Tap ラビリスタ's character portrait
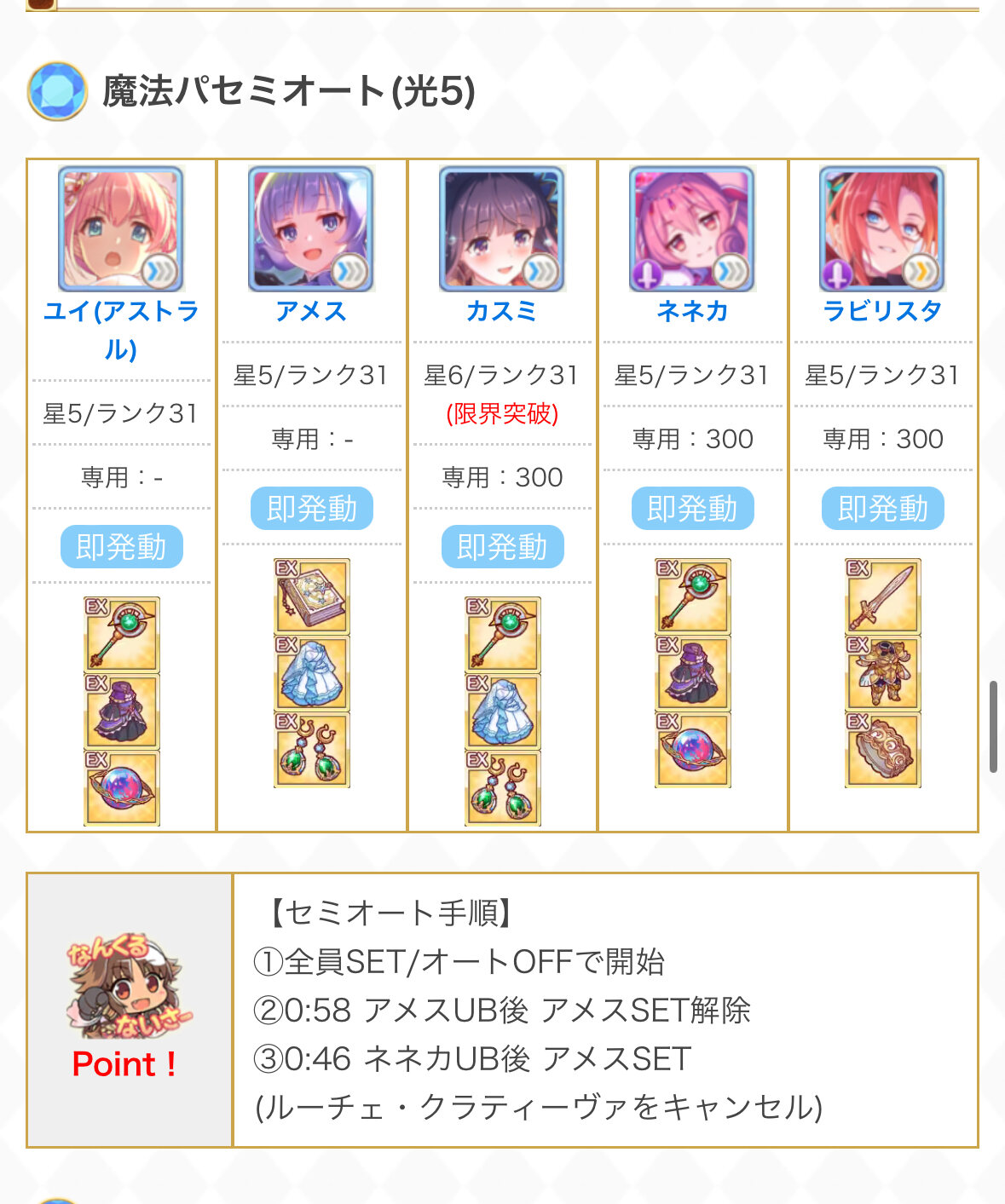This screenshot has width=1005, height=1204. click(x=882, y=228)
